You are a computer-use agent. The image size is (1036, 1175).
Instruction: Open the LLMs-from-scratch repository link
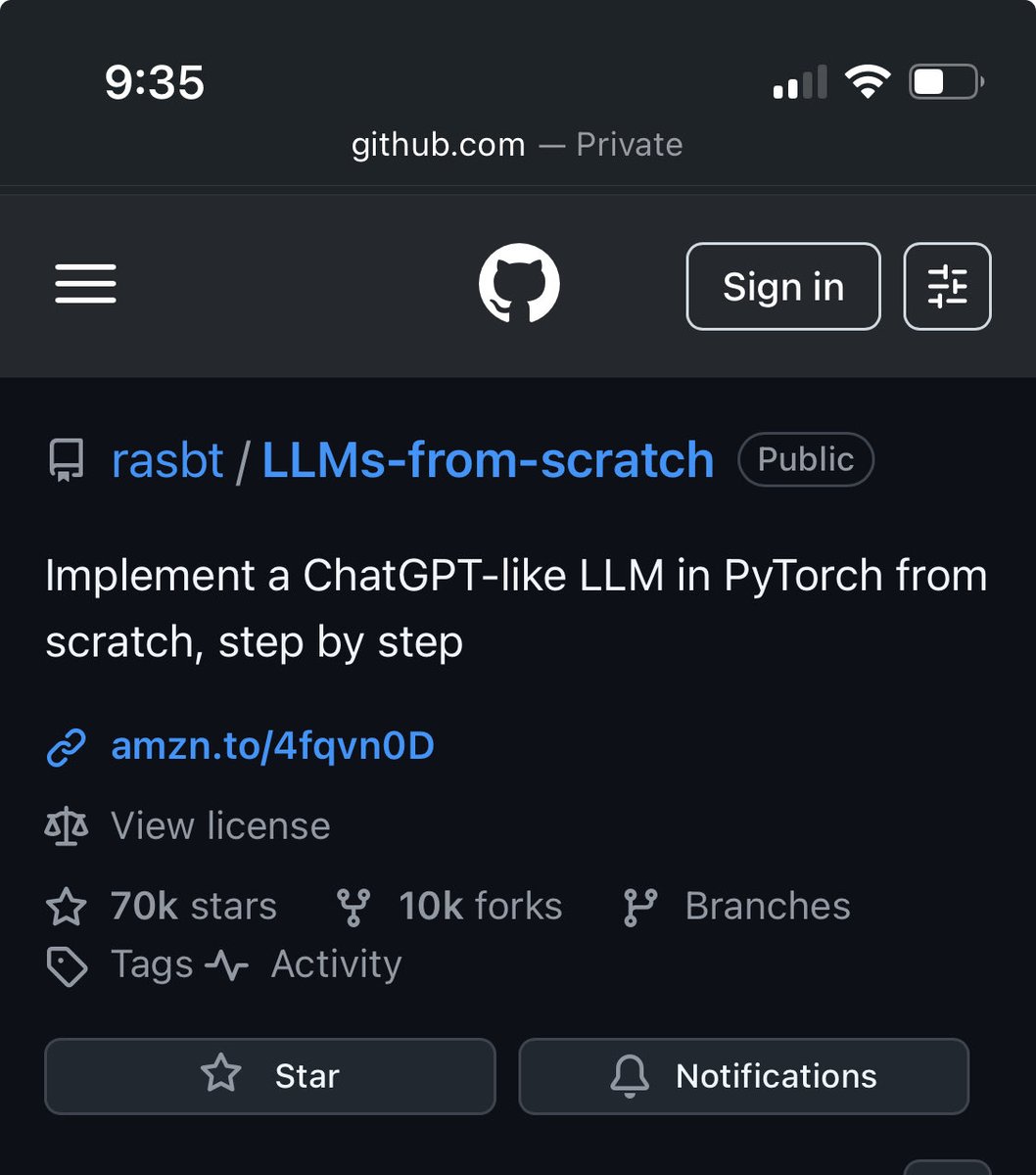pyautogui.click(x=488, y=460)
